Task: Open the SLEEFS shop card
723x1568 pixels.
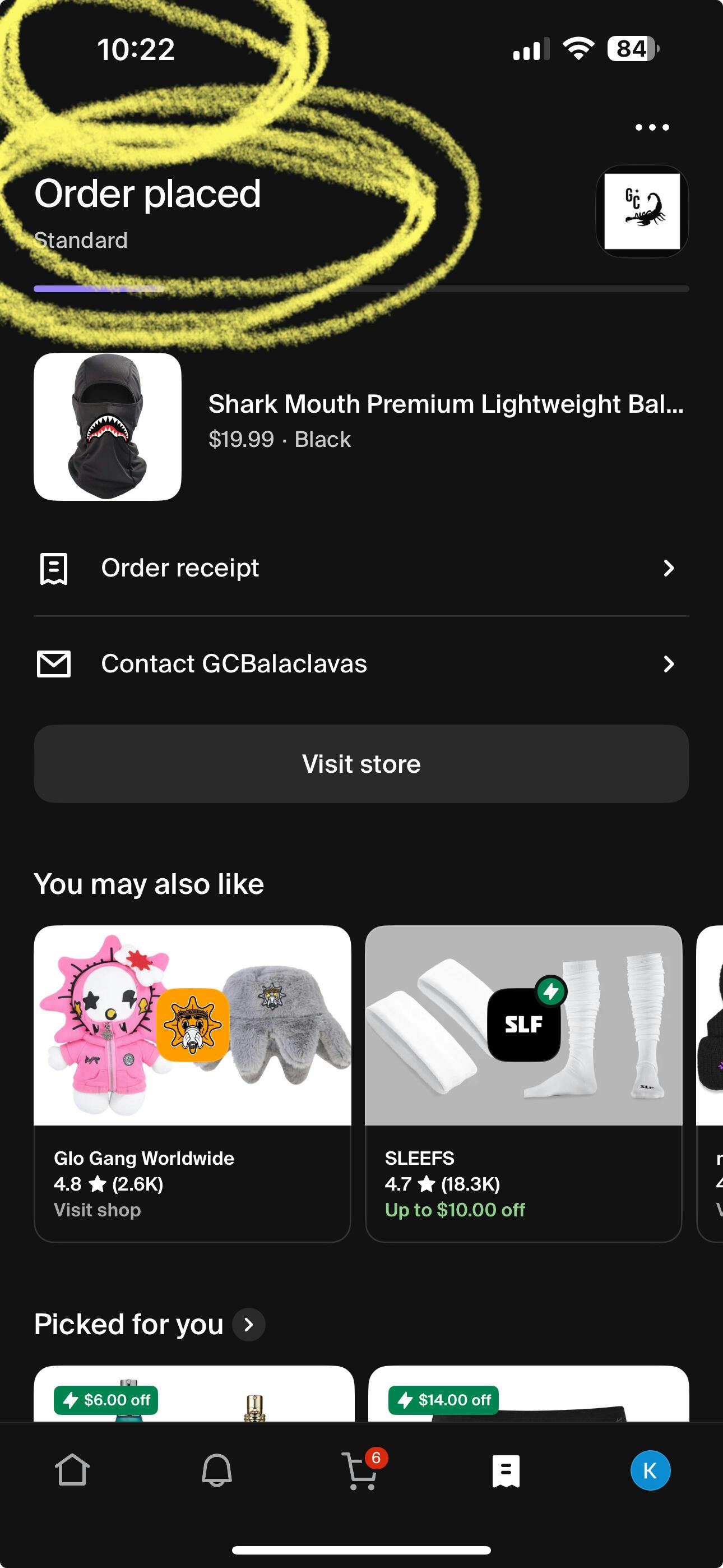Action: [x=523, y=1083]
